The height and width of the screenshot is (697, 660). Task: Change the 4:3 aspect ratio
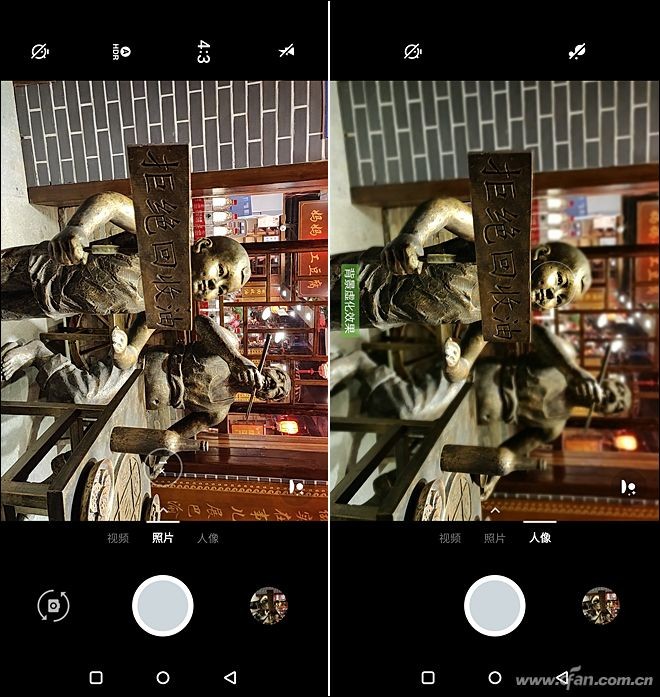click(203, 51)
